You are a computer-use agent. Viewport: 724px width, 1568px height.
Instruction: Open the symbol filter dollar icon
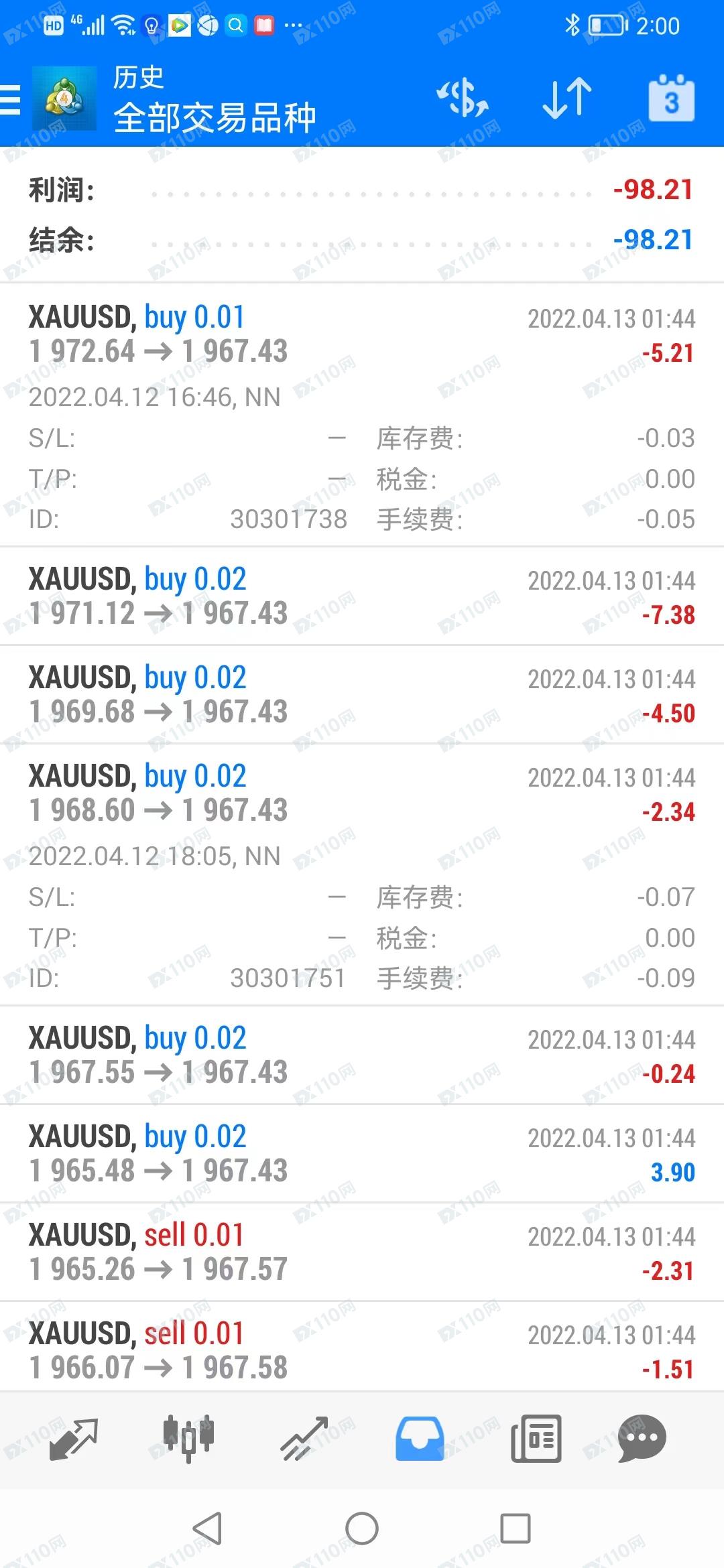(462, 99)
